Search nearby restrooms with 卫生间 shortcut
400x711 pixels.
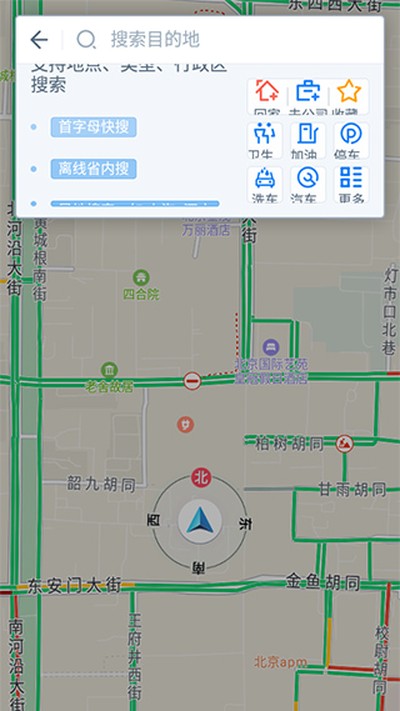coord(265,140)
